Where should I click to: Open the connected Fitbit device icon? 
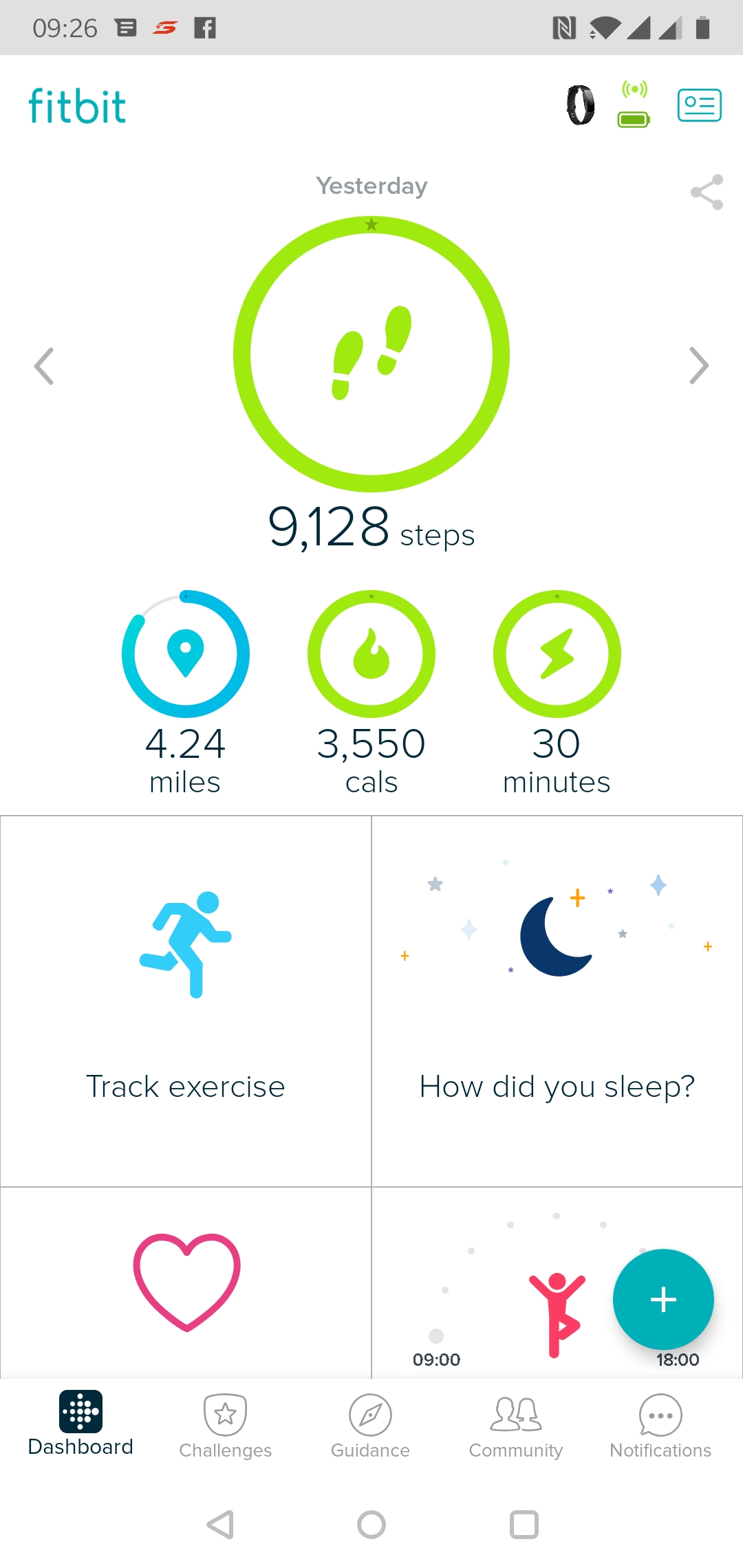coord(581,105)
